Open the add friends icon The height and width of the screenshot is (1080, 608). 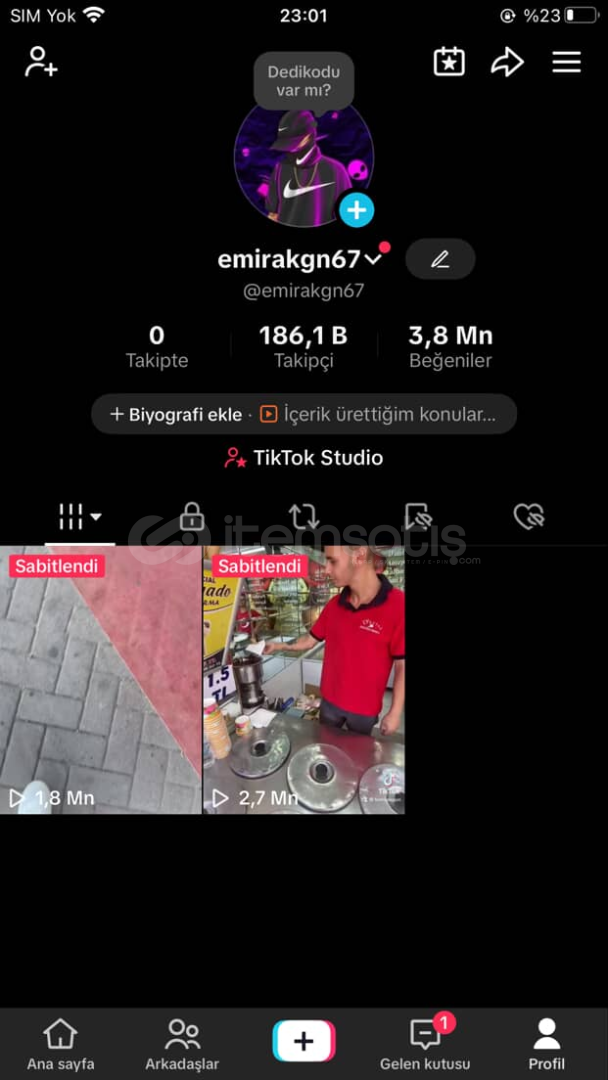pos(41,62)
